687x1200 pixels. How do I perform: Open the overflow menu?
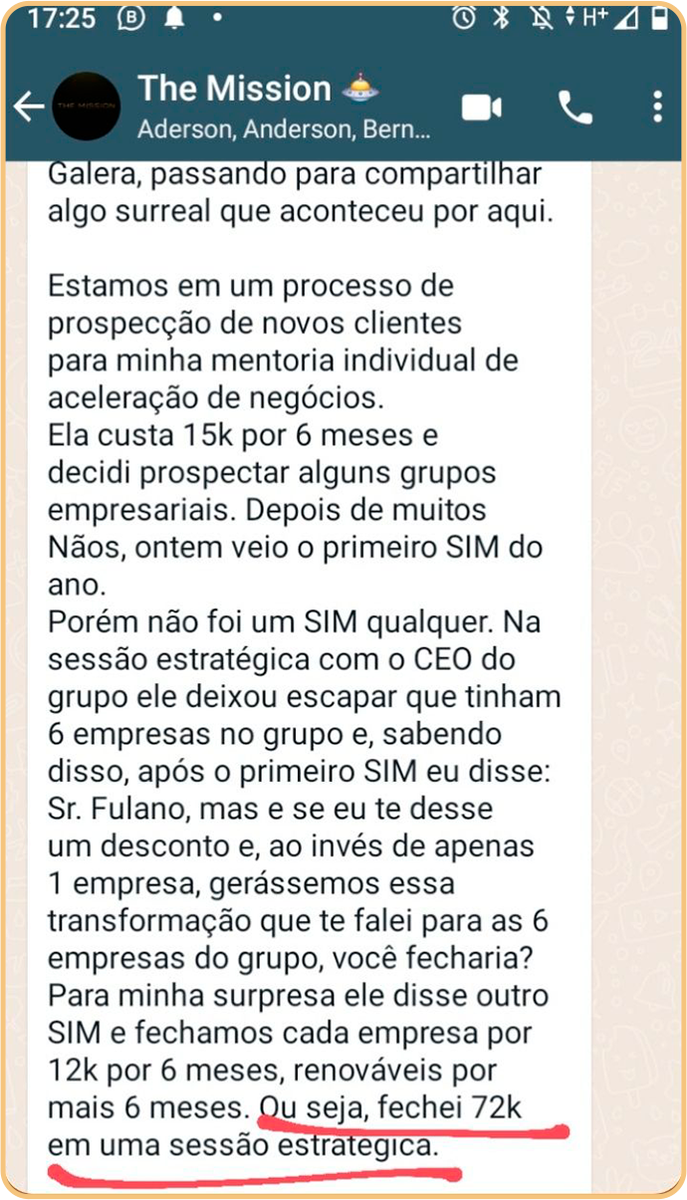[x=657, y=107]
